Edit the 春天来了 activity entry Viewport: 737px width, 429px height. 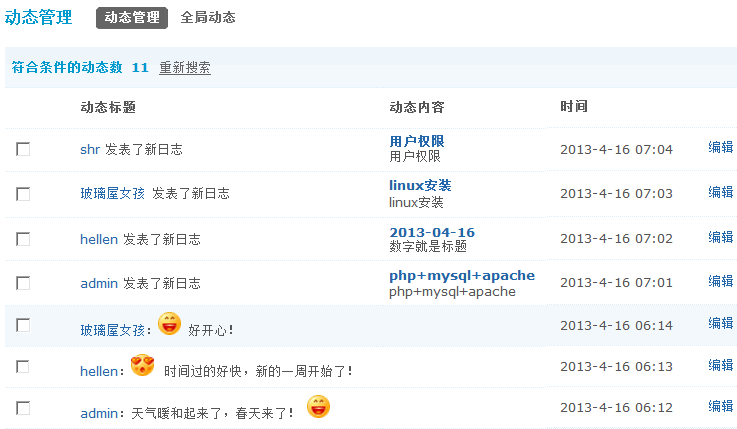click(721, 406)
